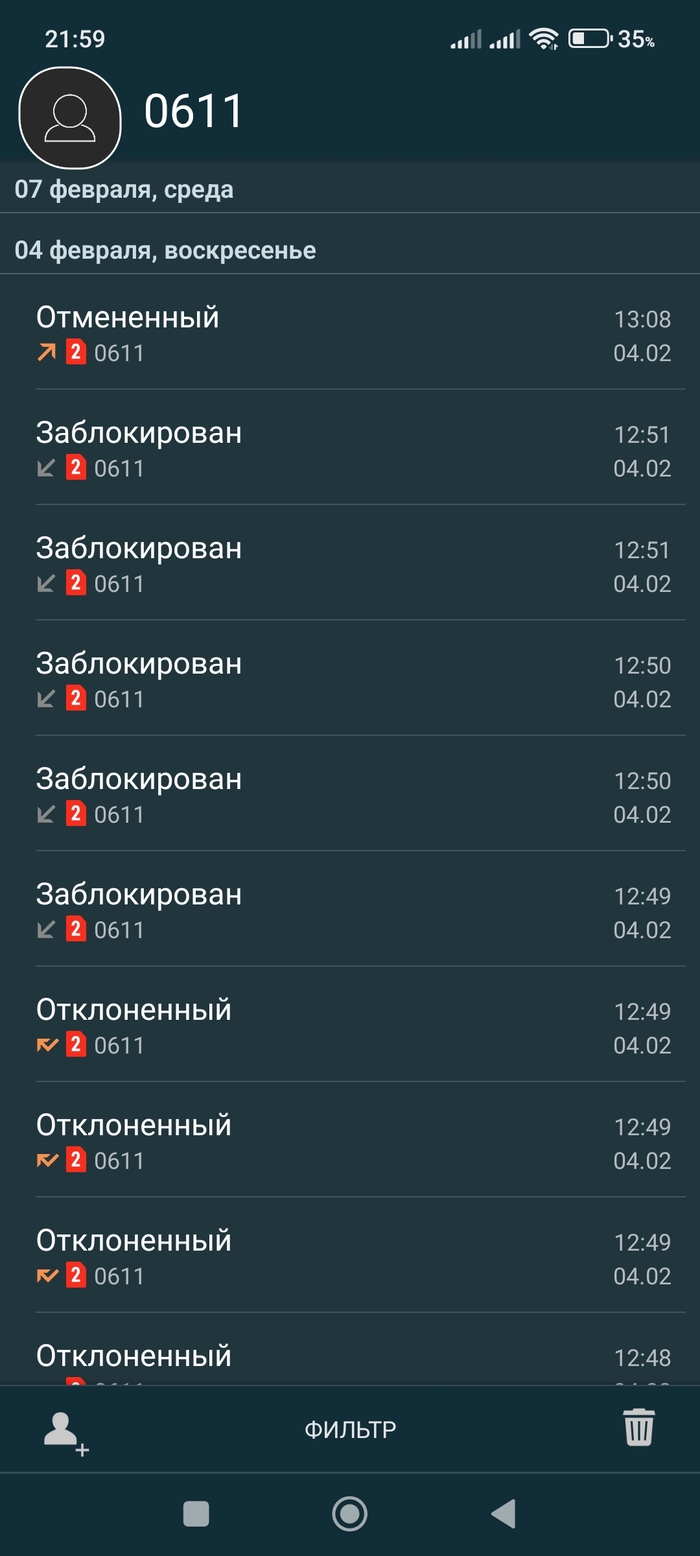
Task: Tap the contact avatar for 0611
Action: (x=70, y=117)
